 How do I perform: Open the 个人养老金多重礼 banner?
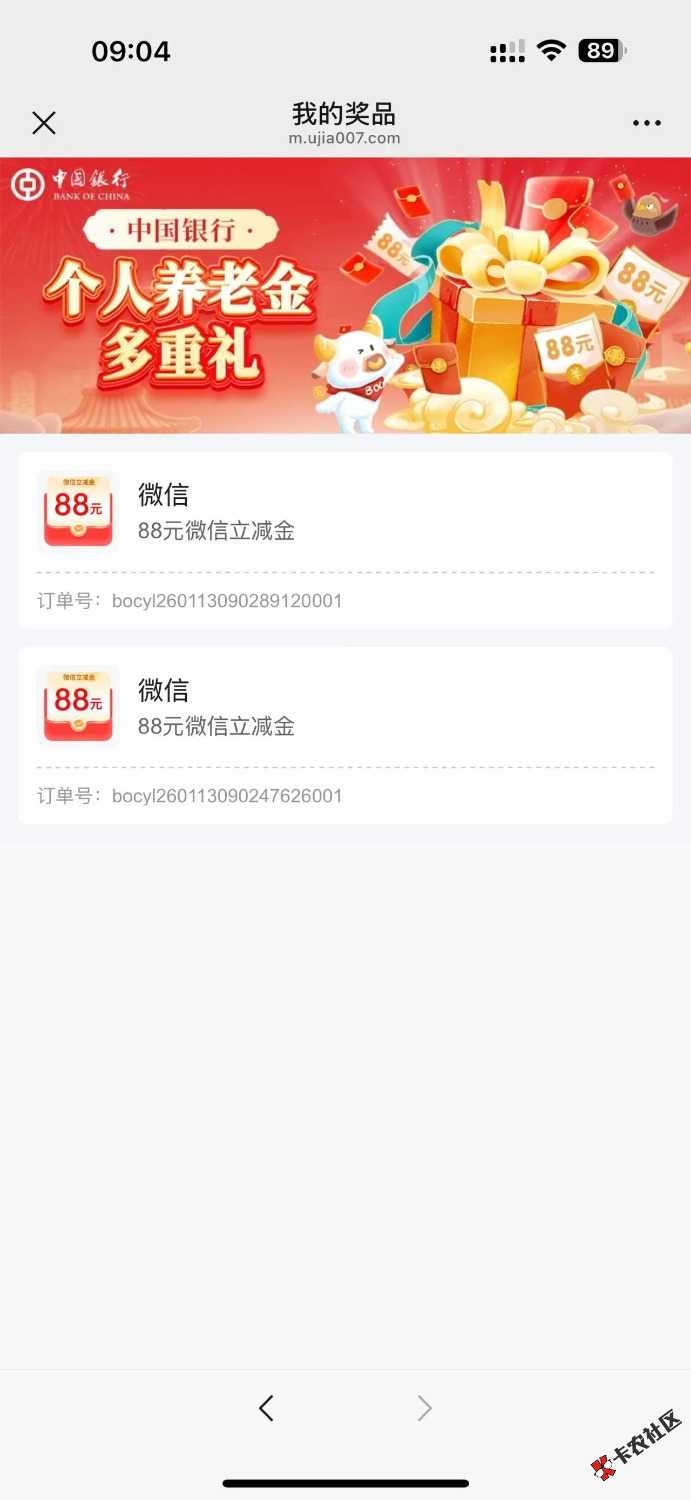(x=345, y=296)
